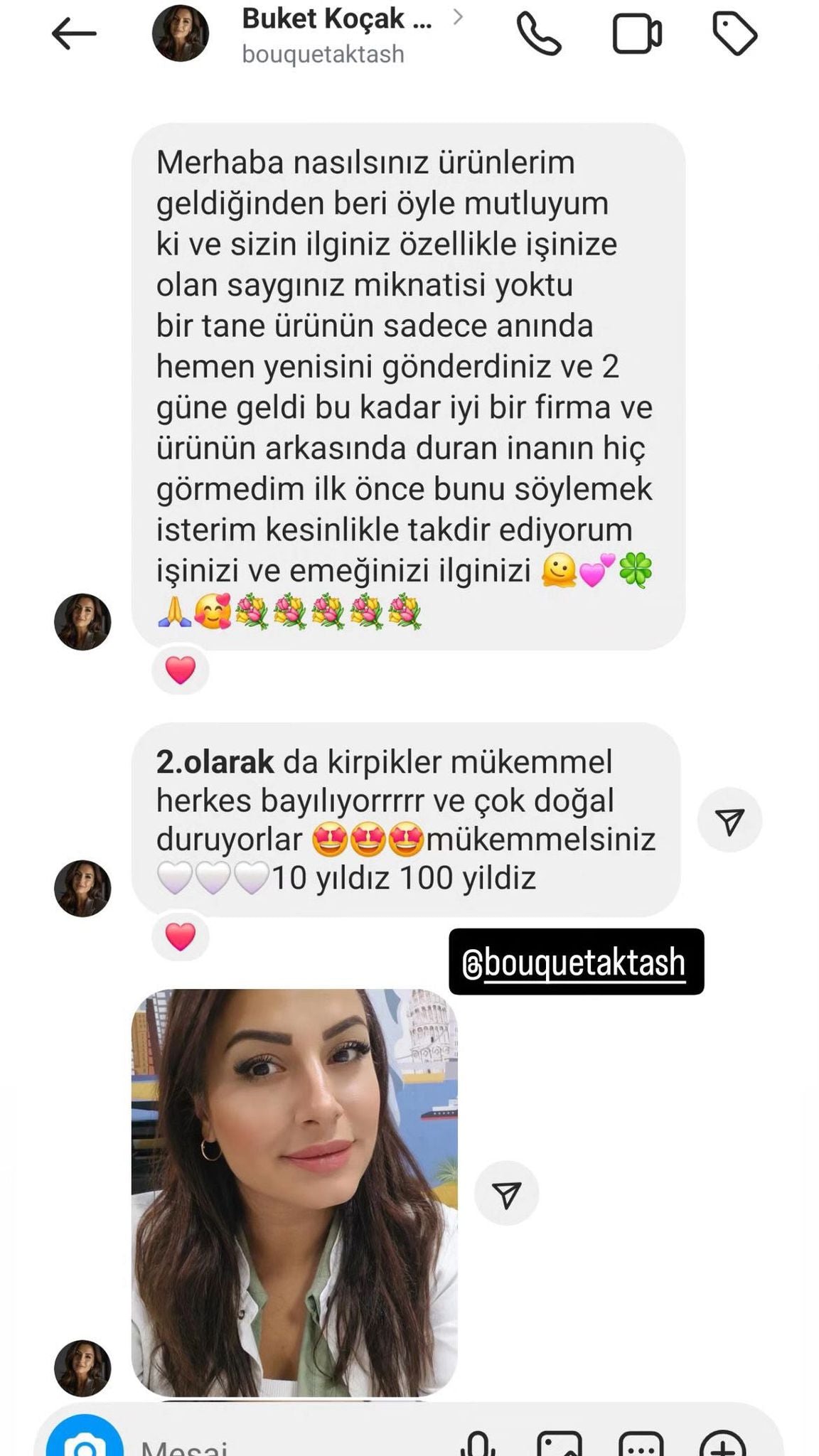Image resolution: width=819 pixels, height=1456 pixels.
Task: Go back using the top arrow
Action: click(74, 33)
